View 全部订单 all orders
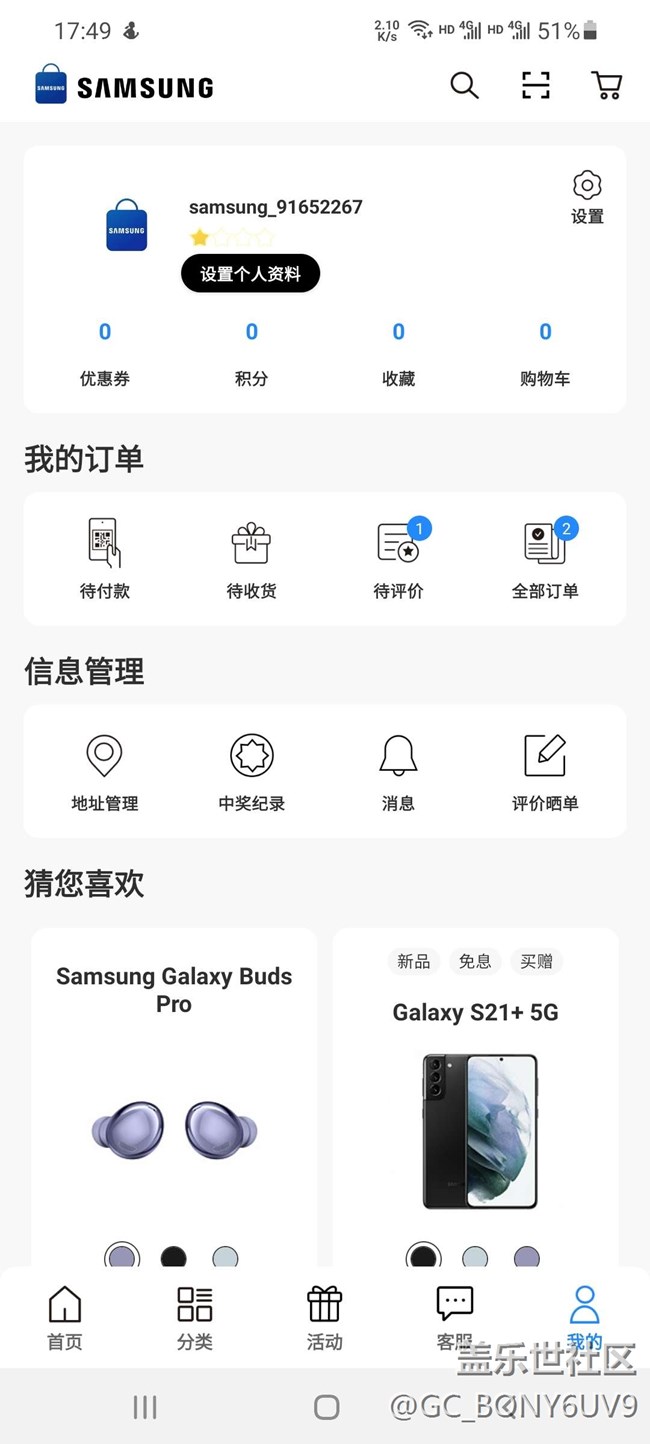Image resolution: width=650 pixels, height=1444 pixels. click(x=545, y=558)
